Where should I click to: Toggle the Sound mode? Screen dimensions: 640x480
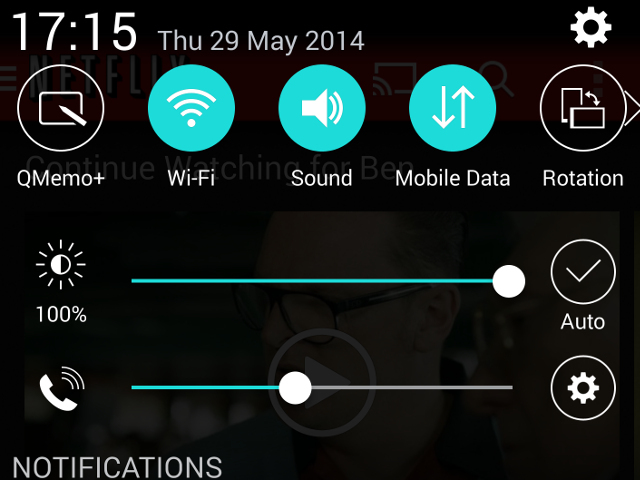tap(321, 108)
